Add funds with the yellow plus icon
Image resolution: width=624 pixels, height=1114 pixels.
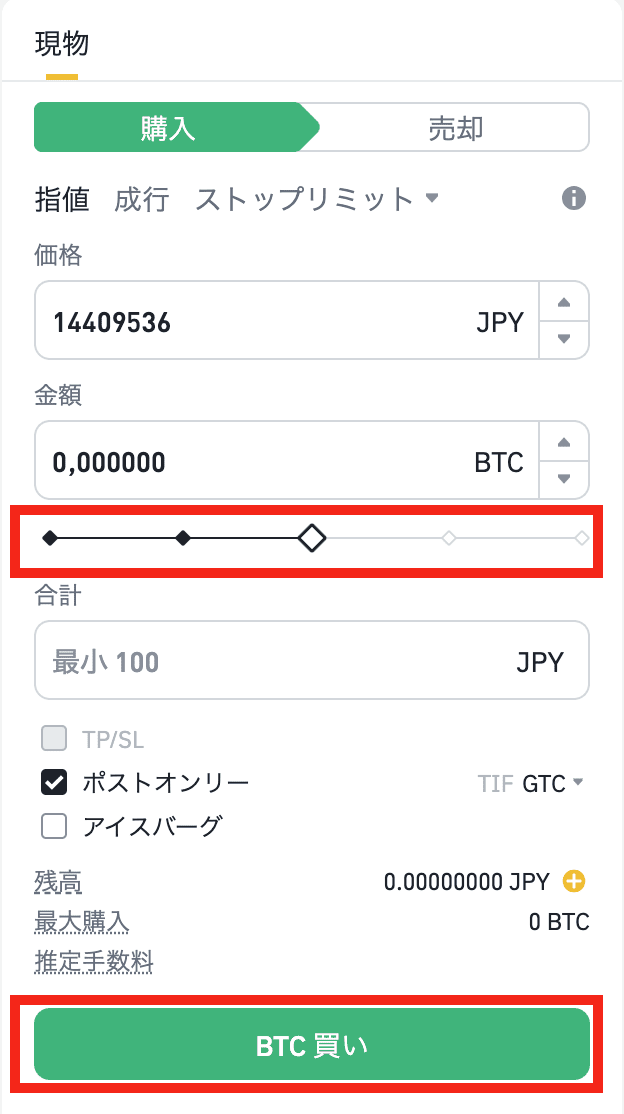(574, 881)
